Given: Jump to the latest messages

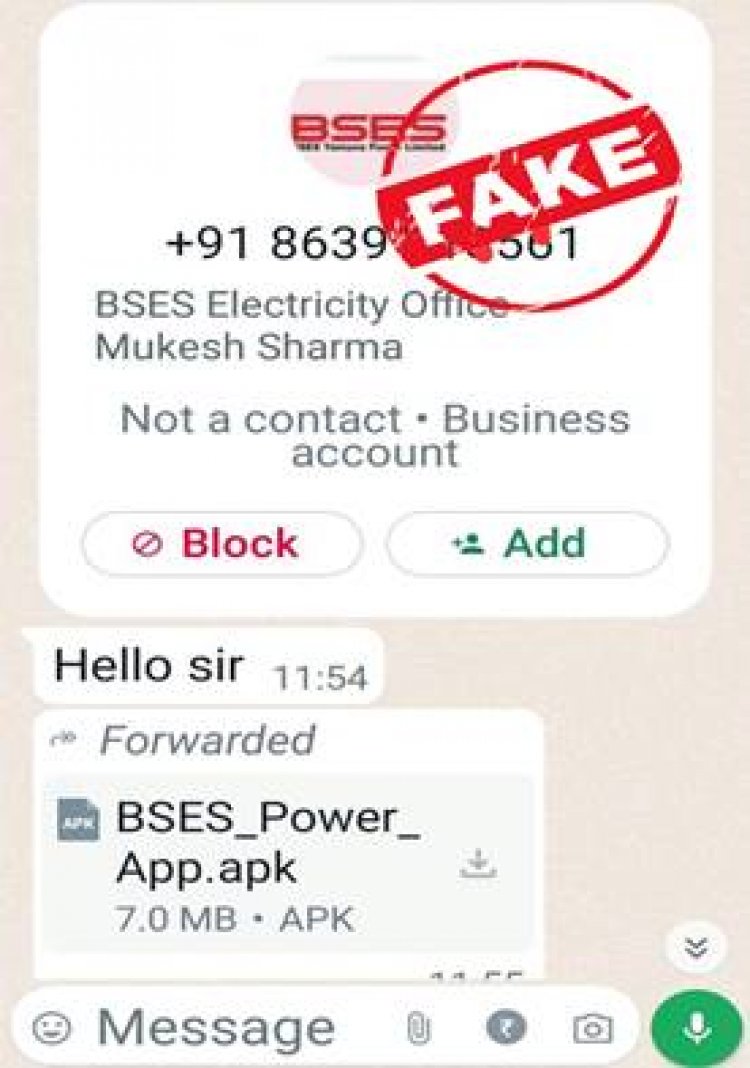Looking at the screenshot, I should (696, 946).
